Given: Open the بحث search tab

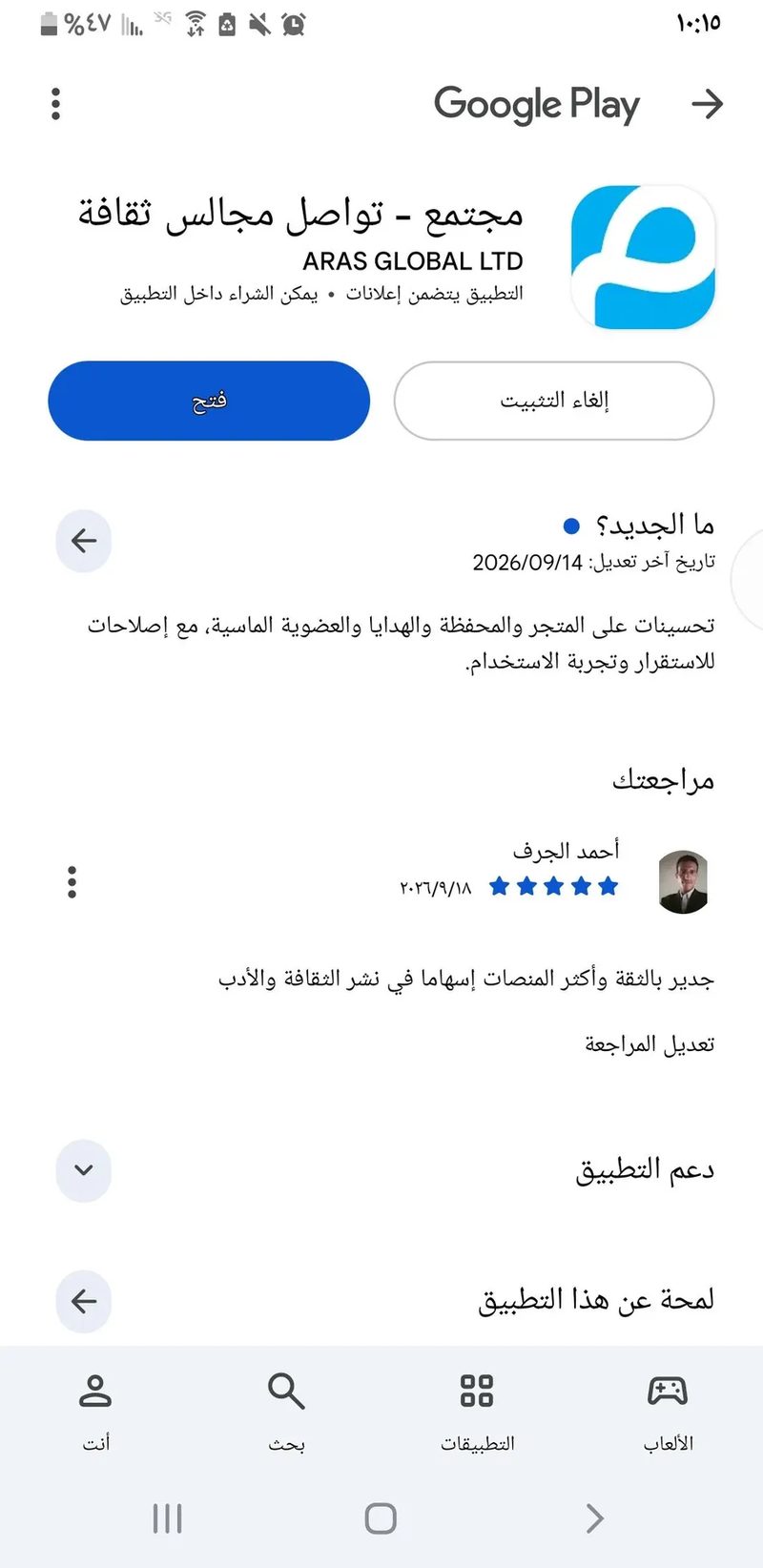Looking at the screenshot, I should [x=286, y=1412].
